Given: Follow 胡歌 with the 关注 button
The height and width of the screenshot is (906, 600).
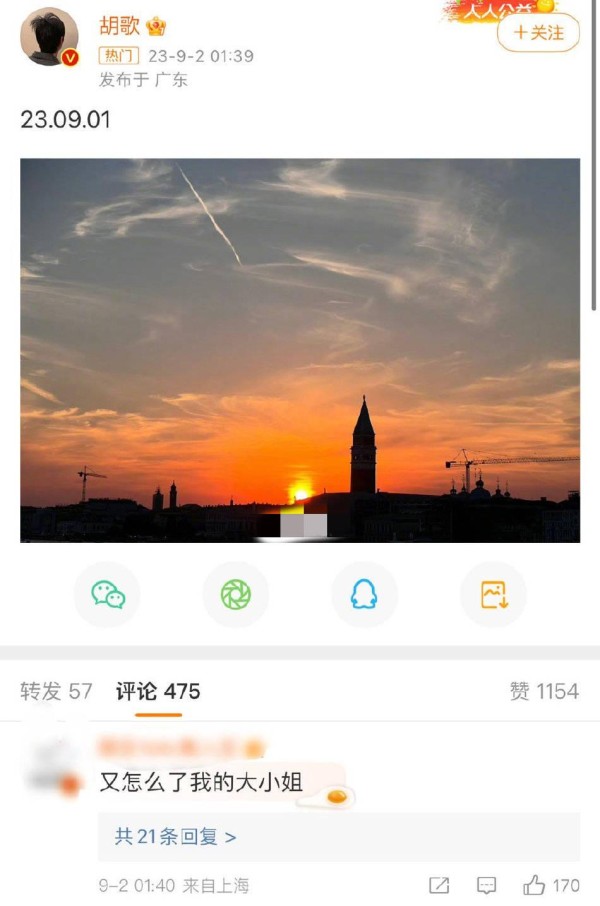Looking at the screenshot, I should coord(538,33).
